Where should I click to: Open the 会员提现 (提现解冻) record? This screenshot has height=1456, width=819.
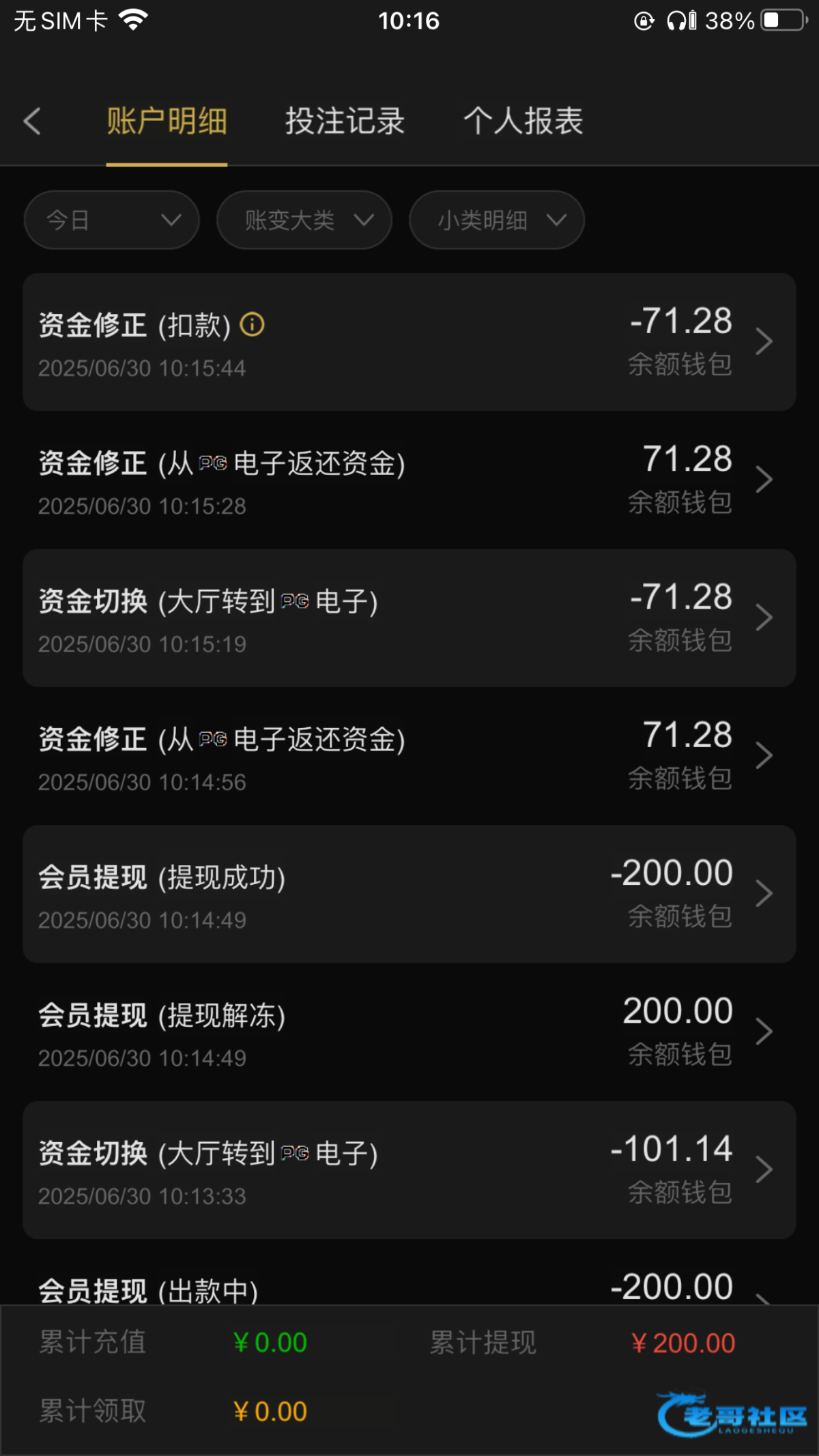click(x=409, y=1032)
